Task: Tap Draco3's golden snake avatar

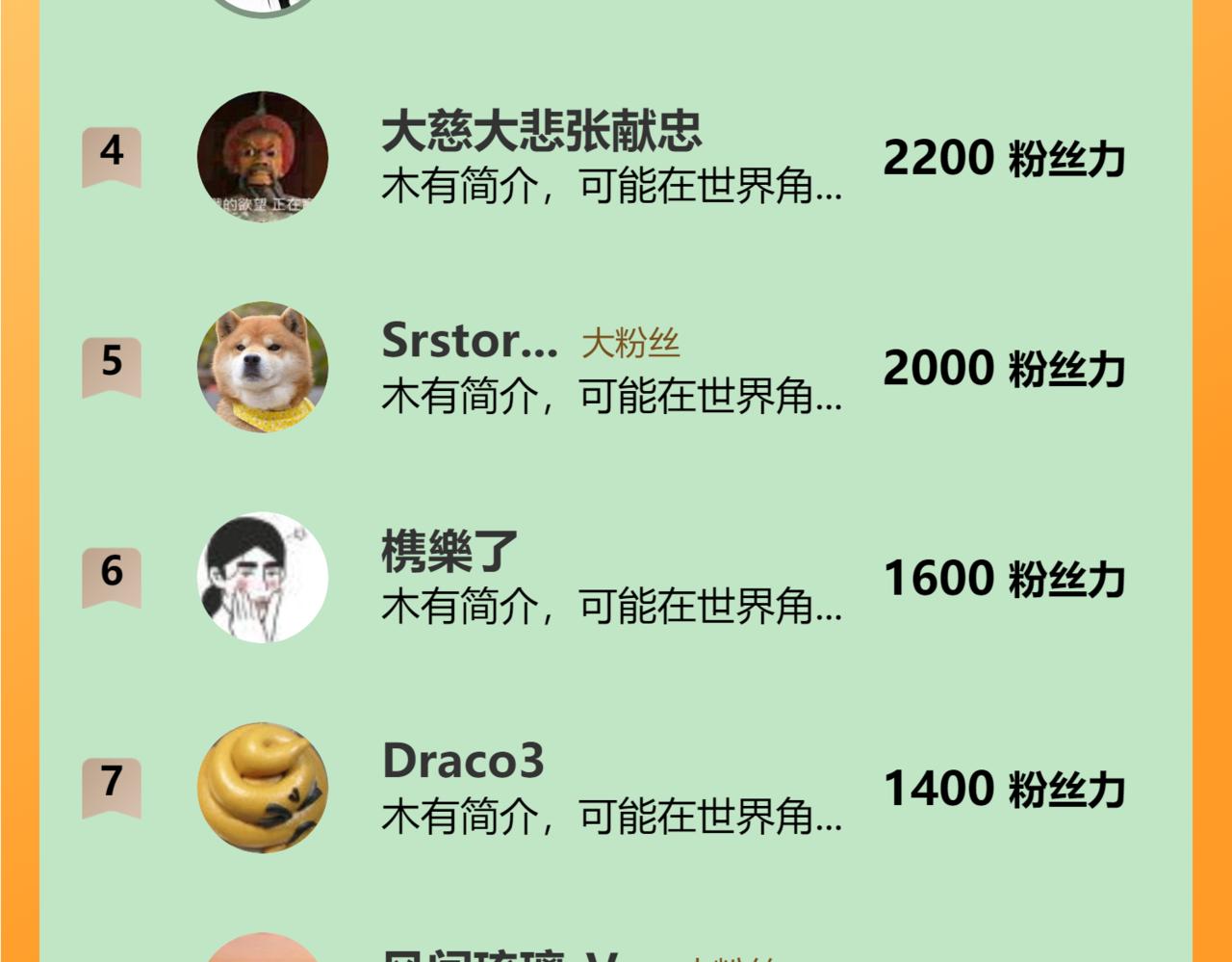Action: point(263,787)
